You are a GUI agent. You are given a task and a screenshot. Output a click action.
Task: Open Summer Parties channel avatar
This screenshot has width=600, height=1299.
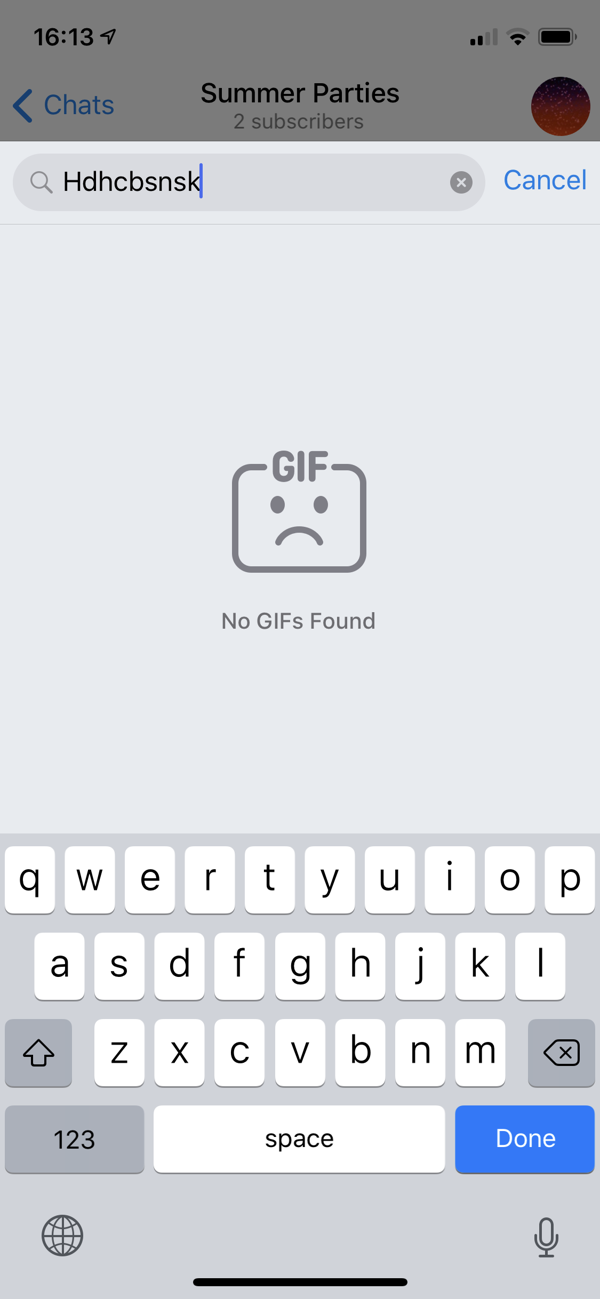point(560,105)
